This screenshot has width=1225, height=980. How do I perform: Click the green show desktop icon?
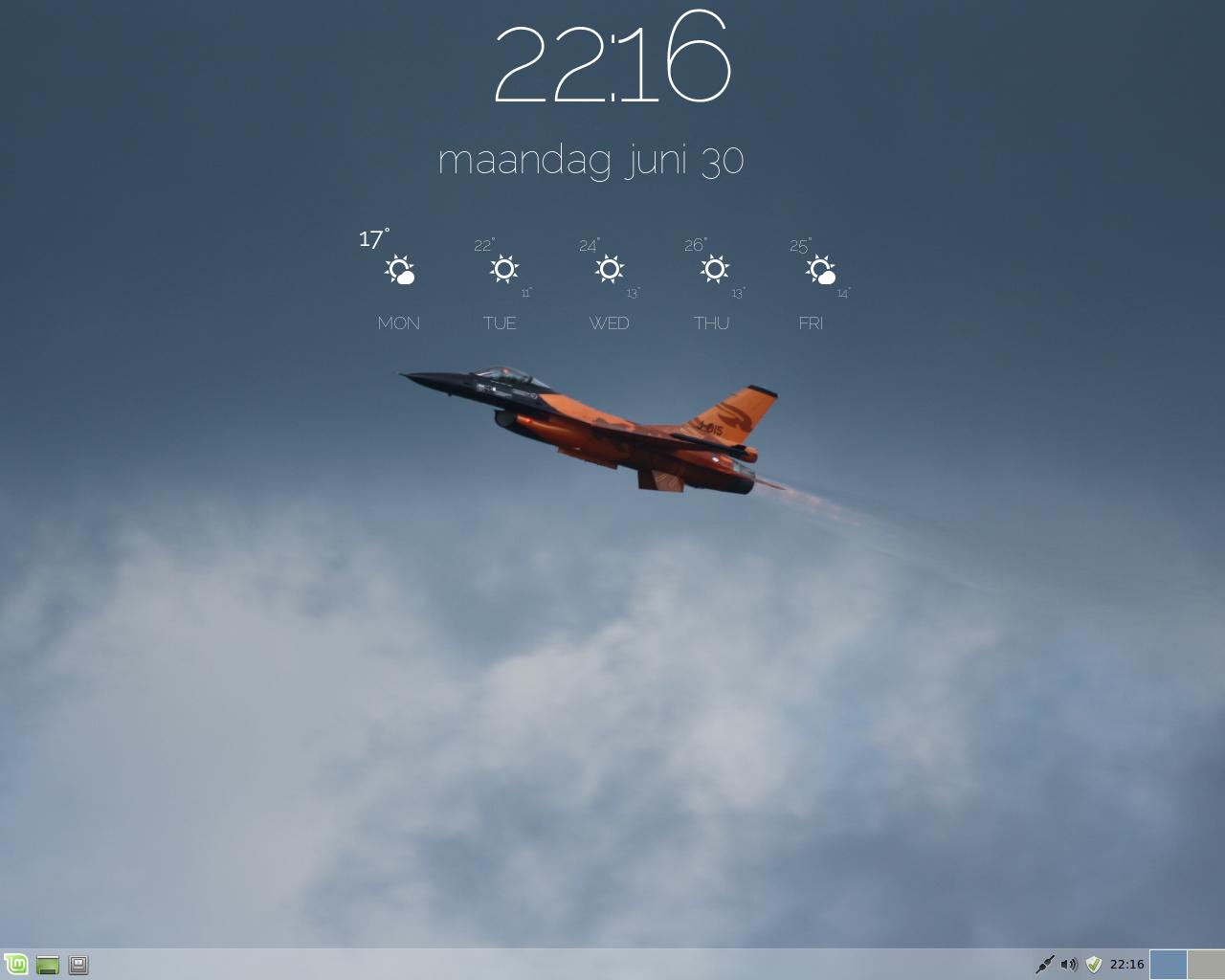click(47, 965)
